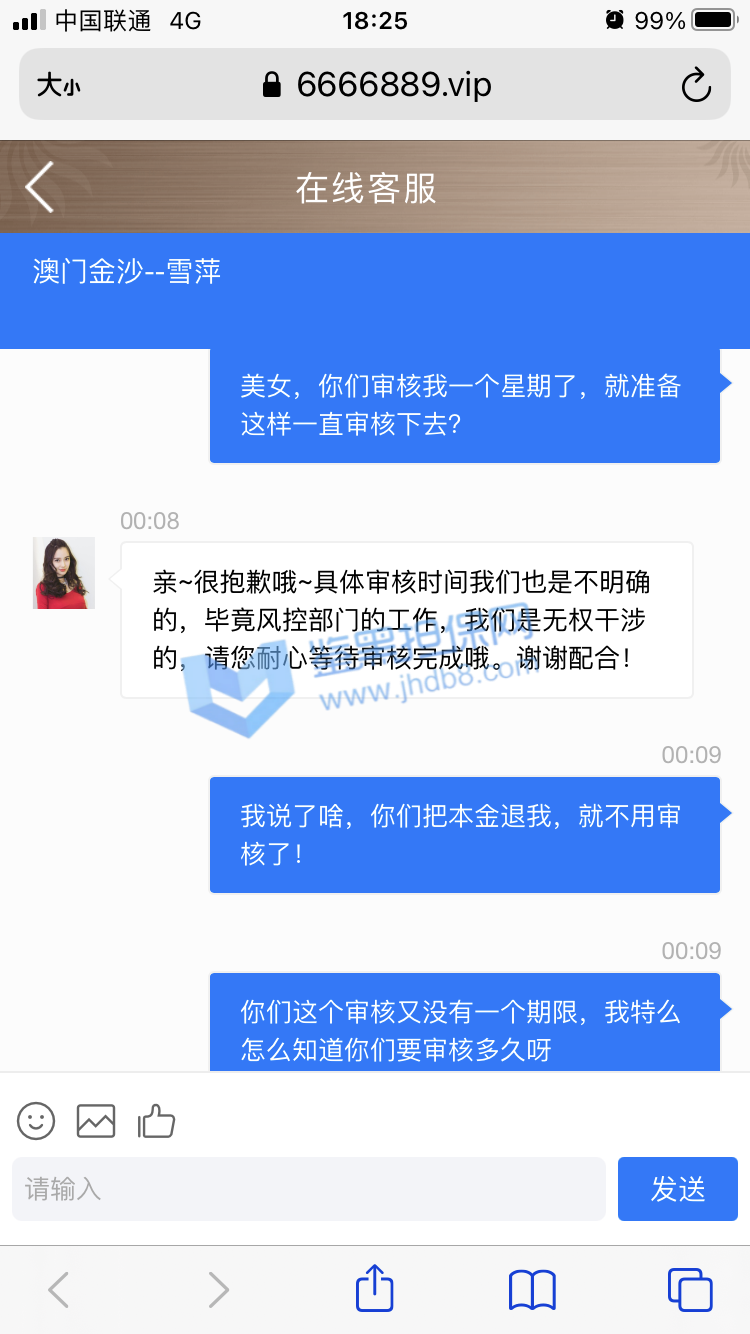Image resolution: width=750 pixels, height=1334 pixels.
Task: Focus the 请输入 message field
Action: (x=308, y=1189)
